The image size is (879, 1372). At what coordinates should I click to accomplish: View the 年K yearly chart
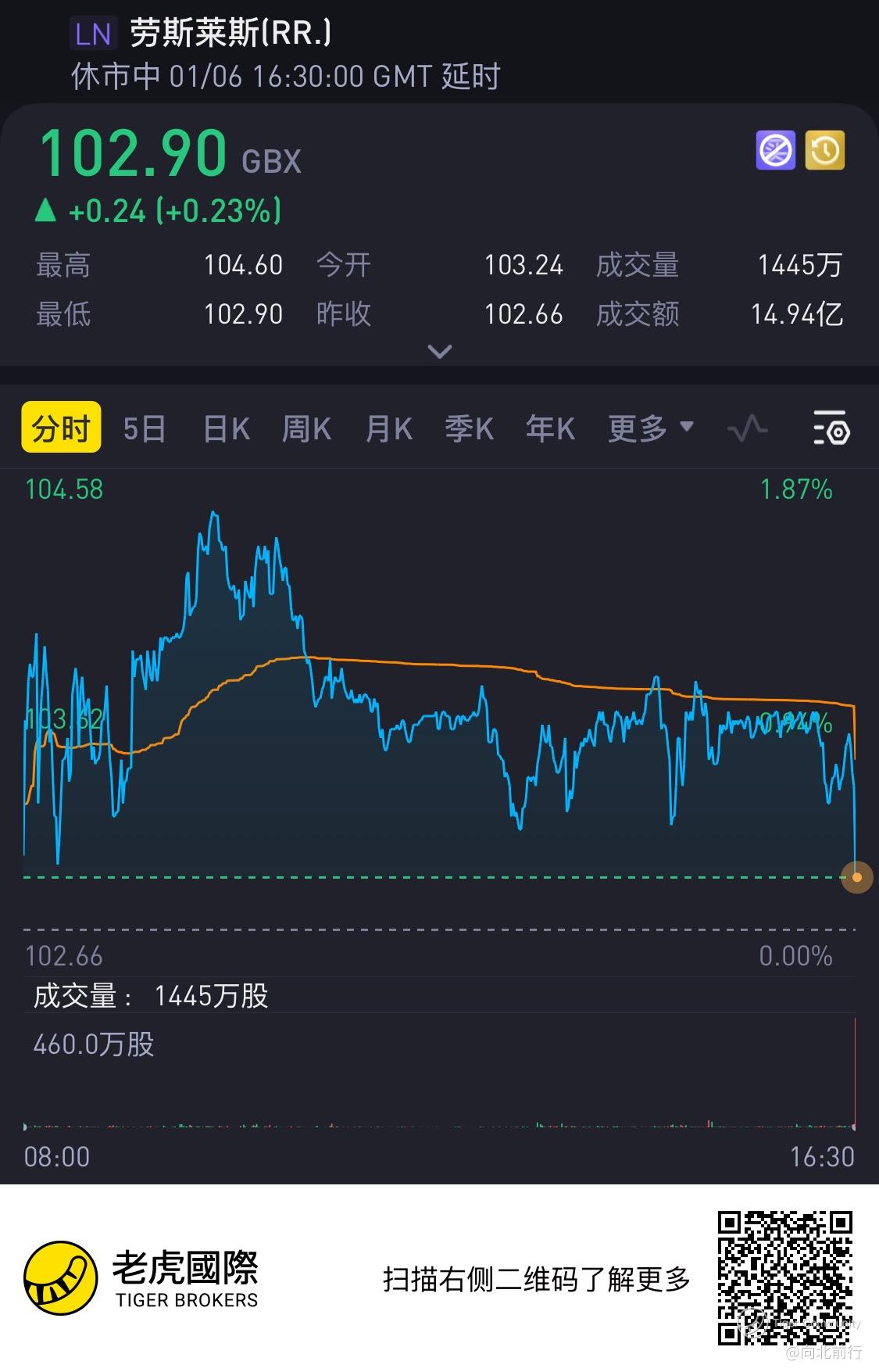[550, 428]
